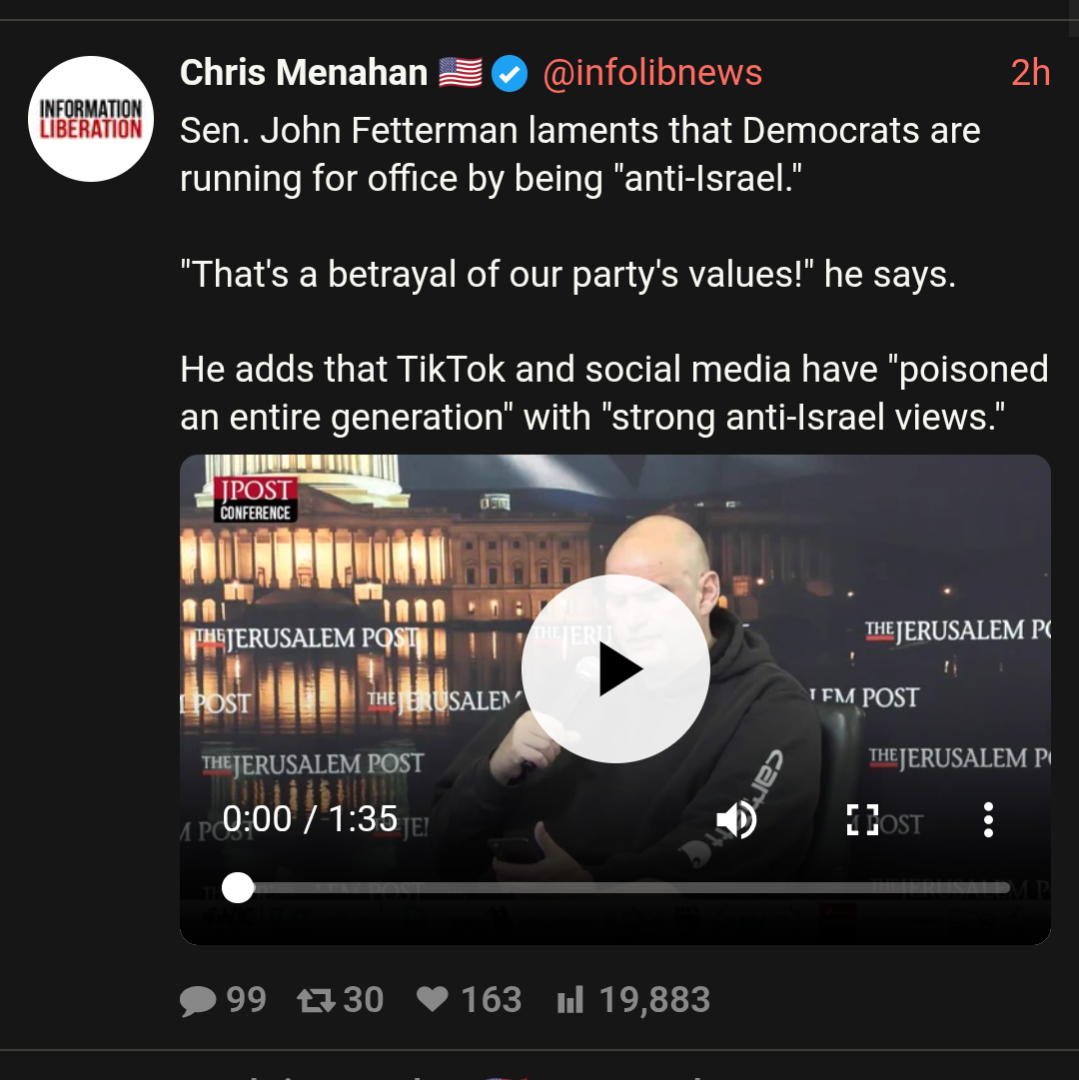Open Chris Menahan's profile name
Screen dimensions: 1079x1080
click(x=304, y=73)
